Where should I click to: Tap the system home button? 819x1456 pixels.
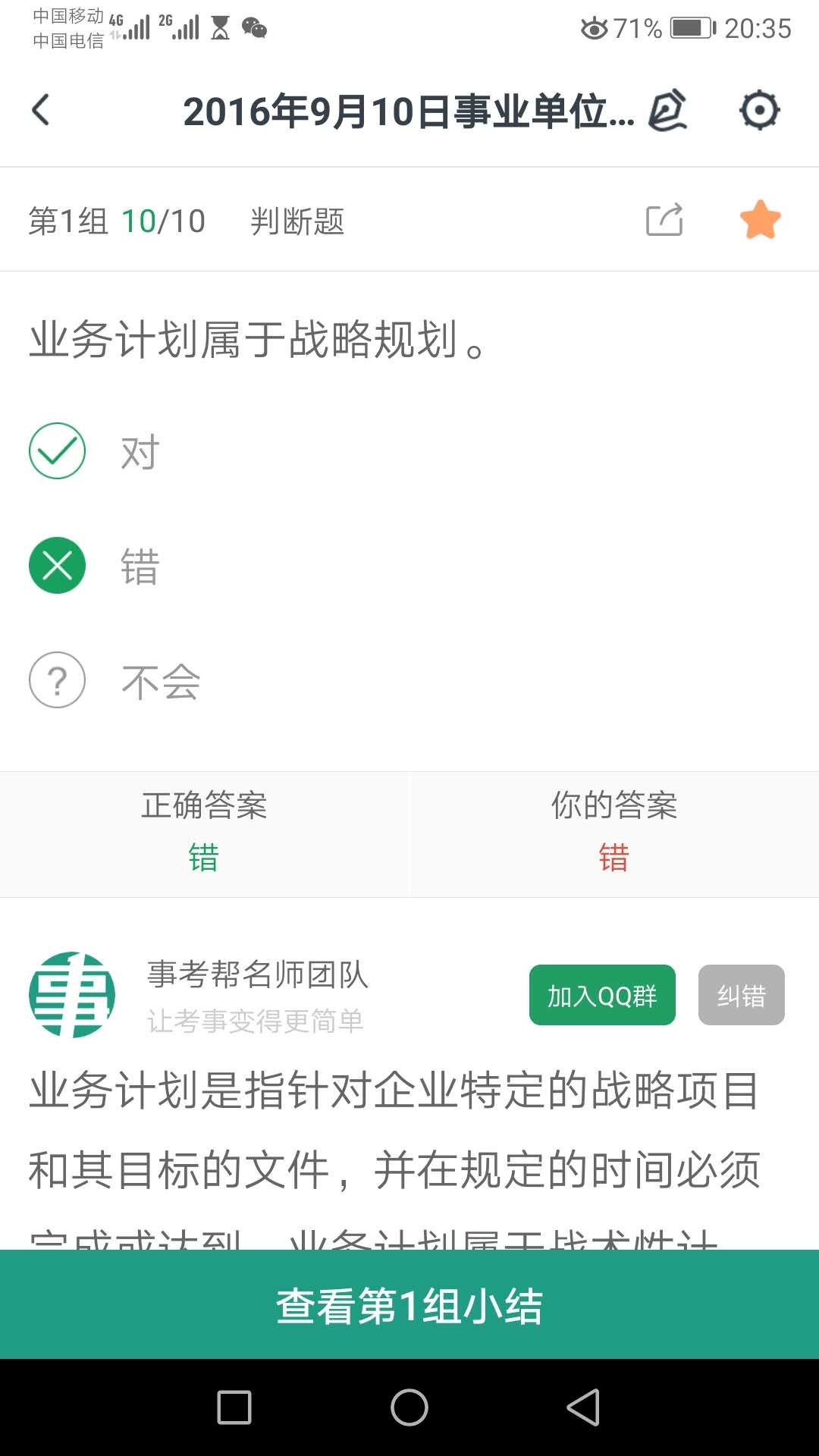pos(409,1408)
